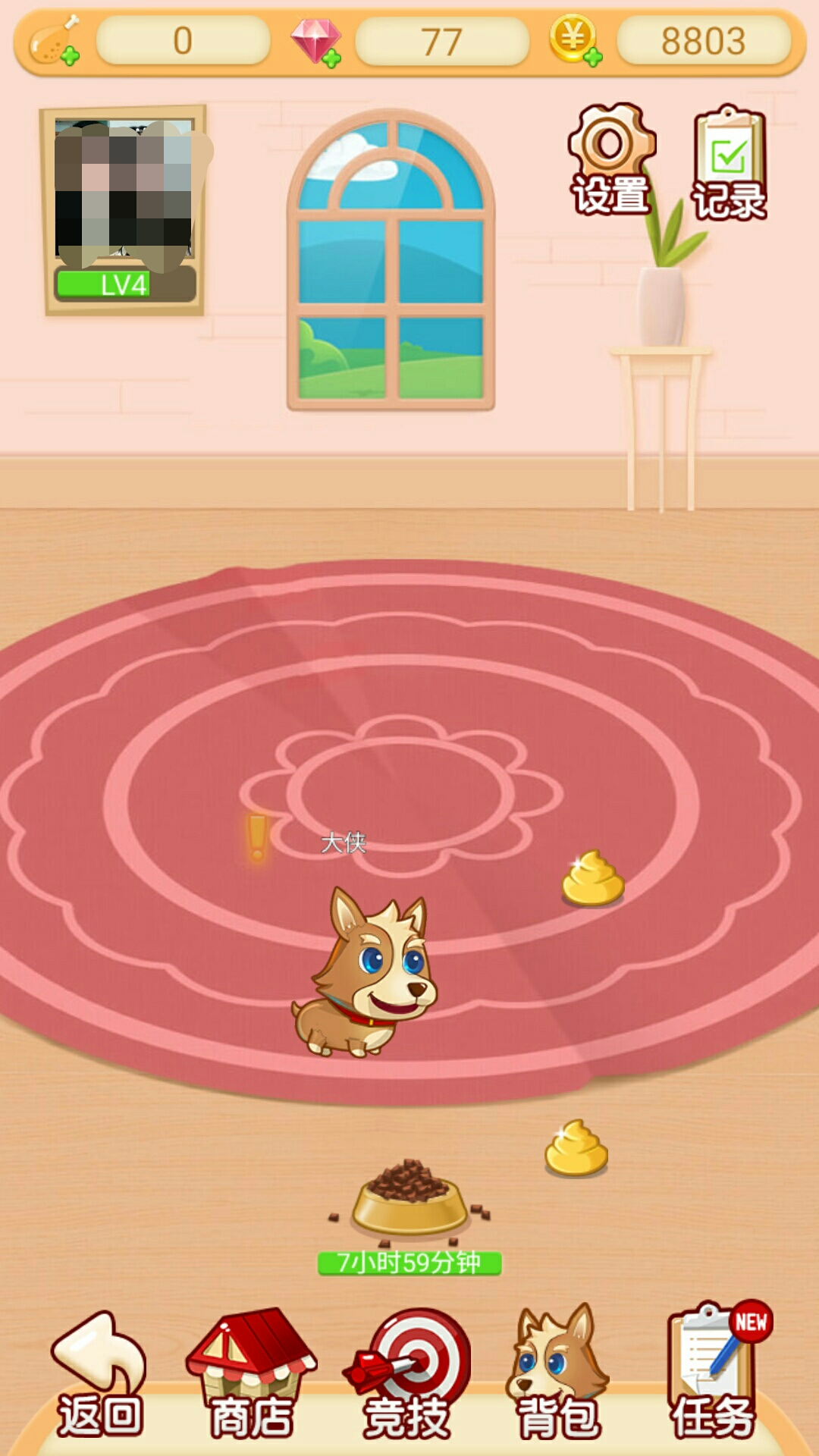Enter the 竞技 arena
The width and height of the screenshot is (819, 1456).
(x=408, y=1376)
